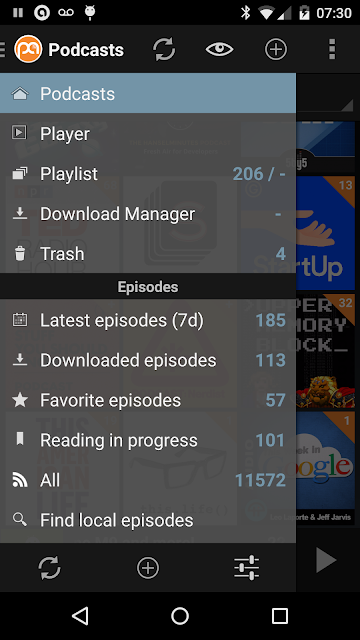Tap the refresh icon in drawer bottom bar
Viewport: 360px width, 640px height.
pos(49,567)
